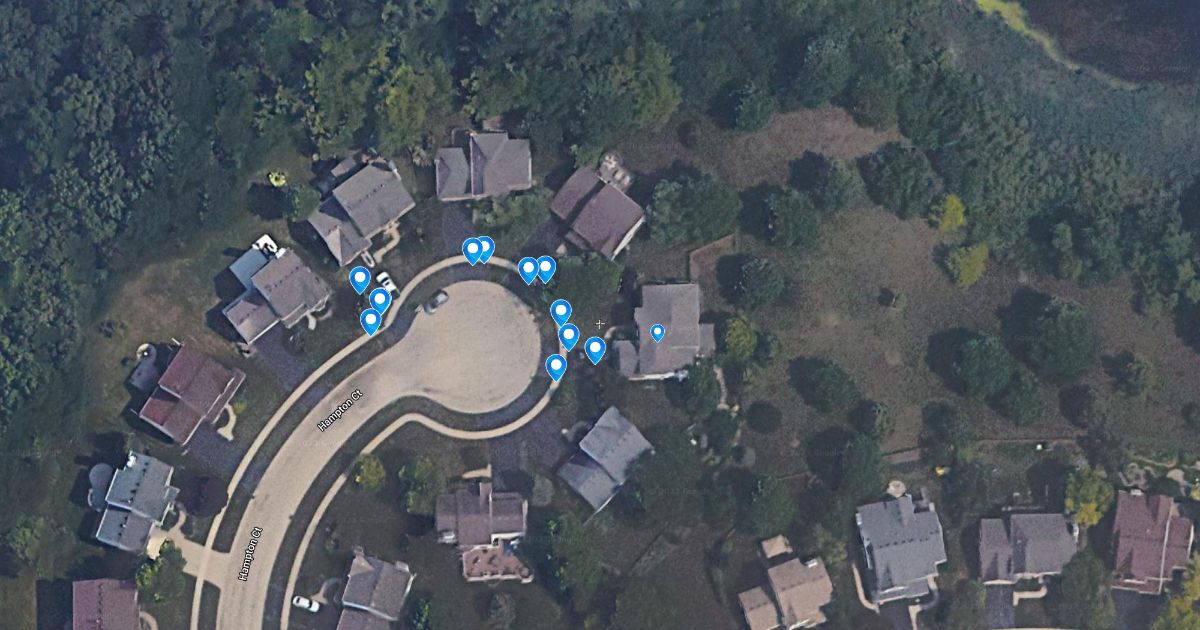Open the pin beside the parked white car
Viewport: 1200px width, 630px height.
[380, 299]
